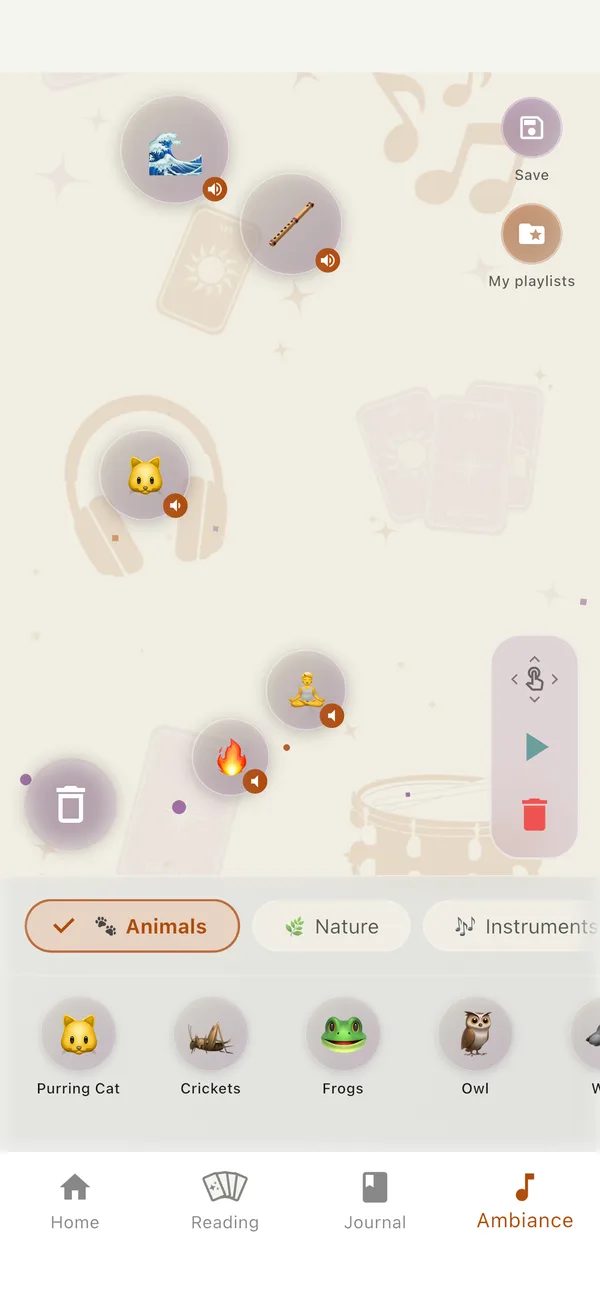This screenshot has height=1298, width=600.
Task: Select the Animals category chip
Action: (x=132, y=926)
